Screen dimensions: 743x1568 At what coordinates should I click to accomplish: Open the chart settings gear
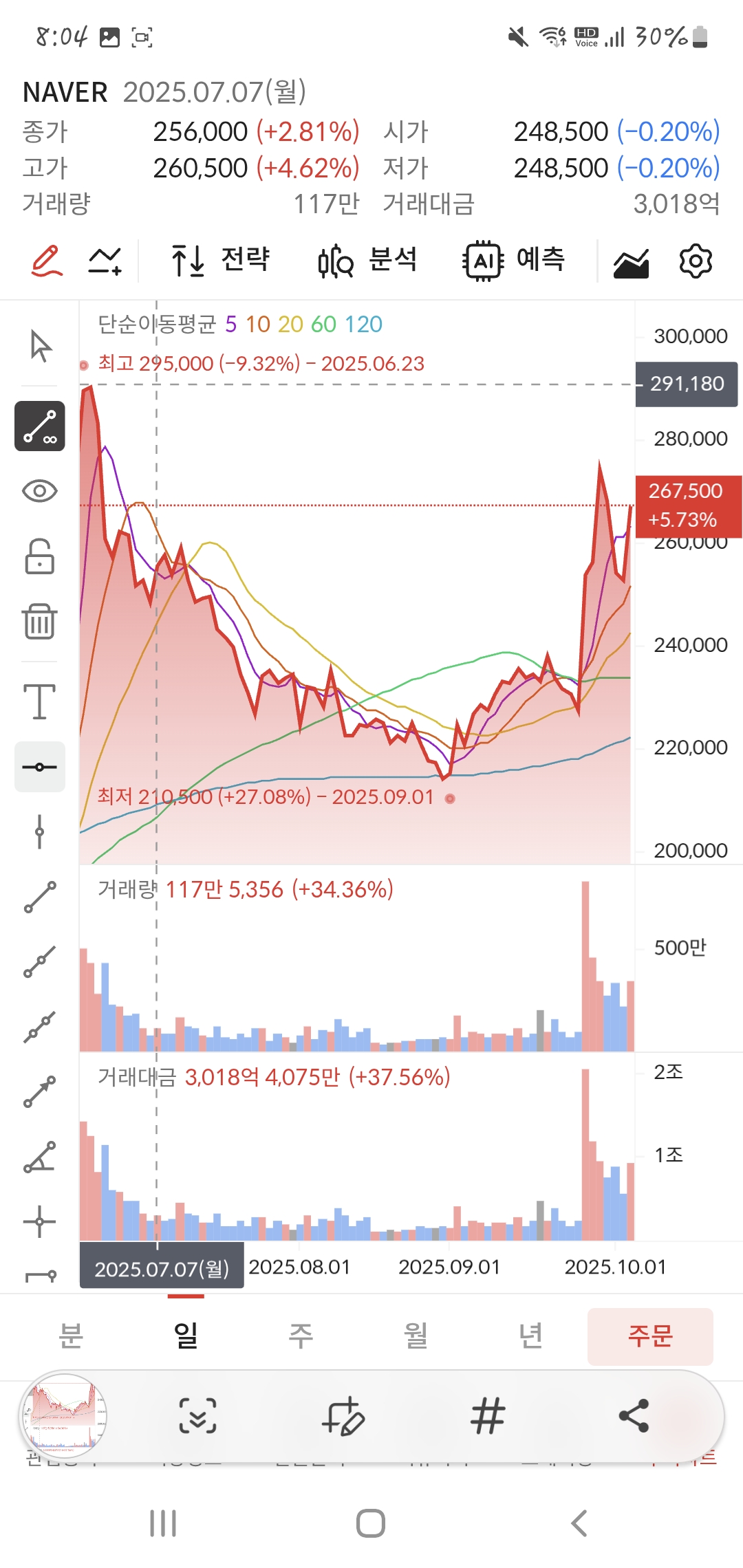[x=695, y=261]
